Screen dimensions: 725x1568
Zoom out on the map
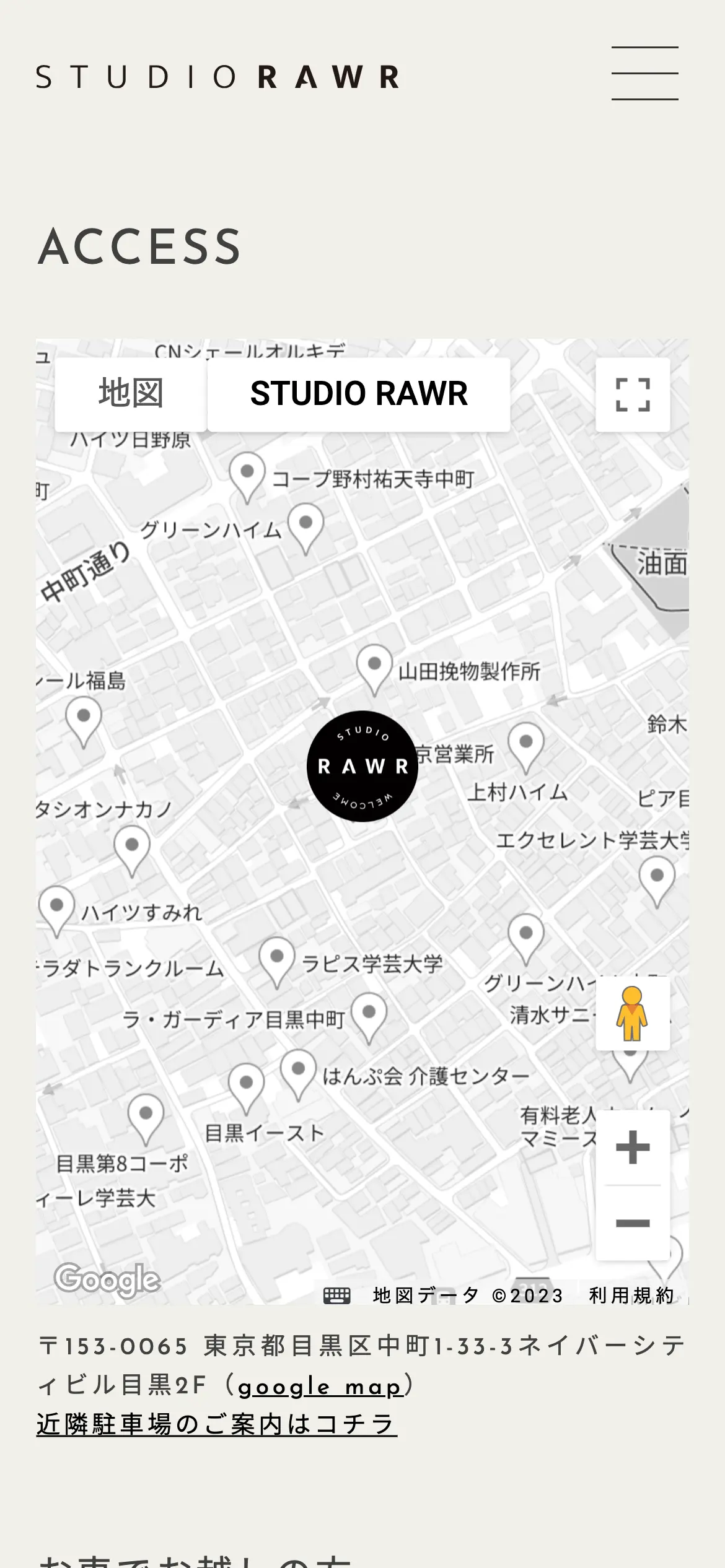pos(633,1223)
